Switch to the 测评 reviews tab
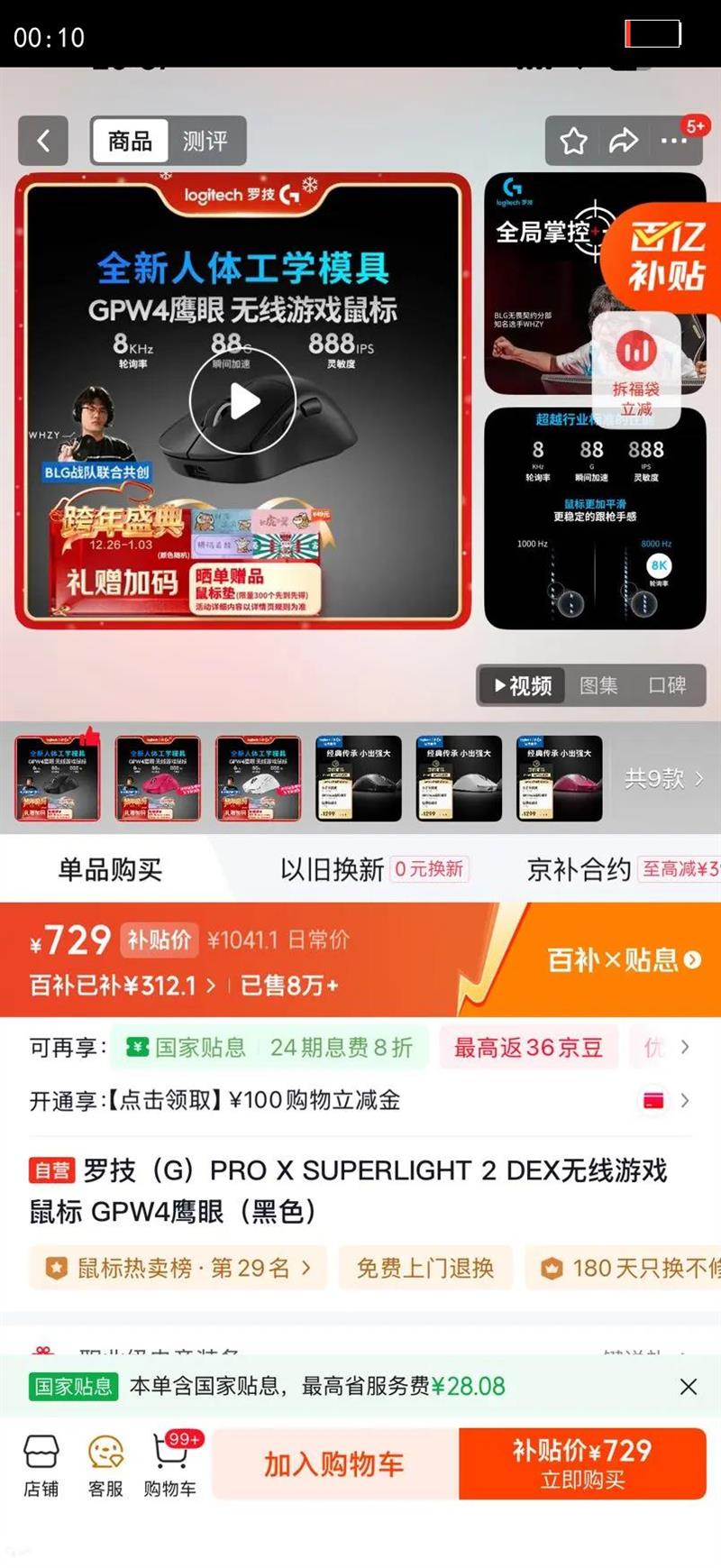Image resolution: width=721 pixels, height=1568 pixels. pyautogui.click(x=206, y=142)
